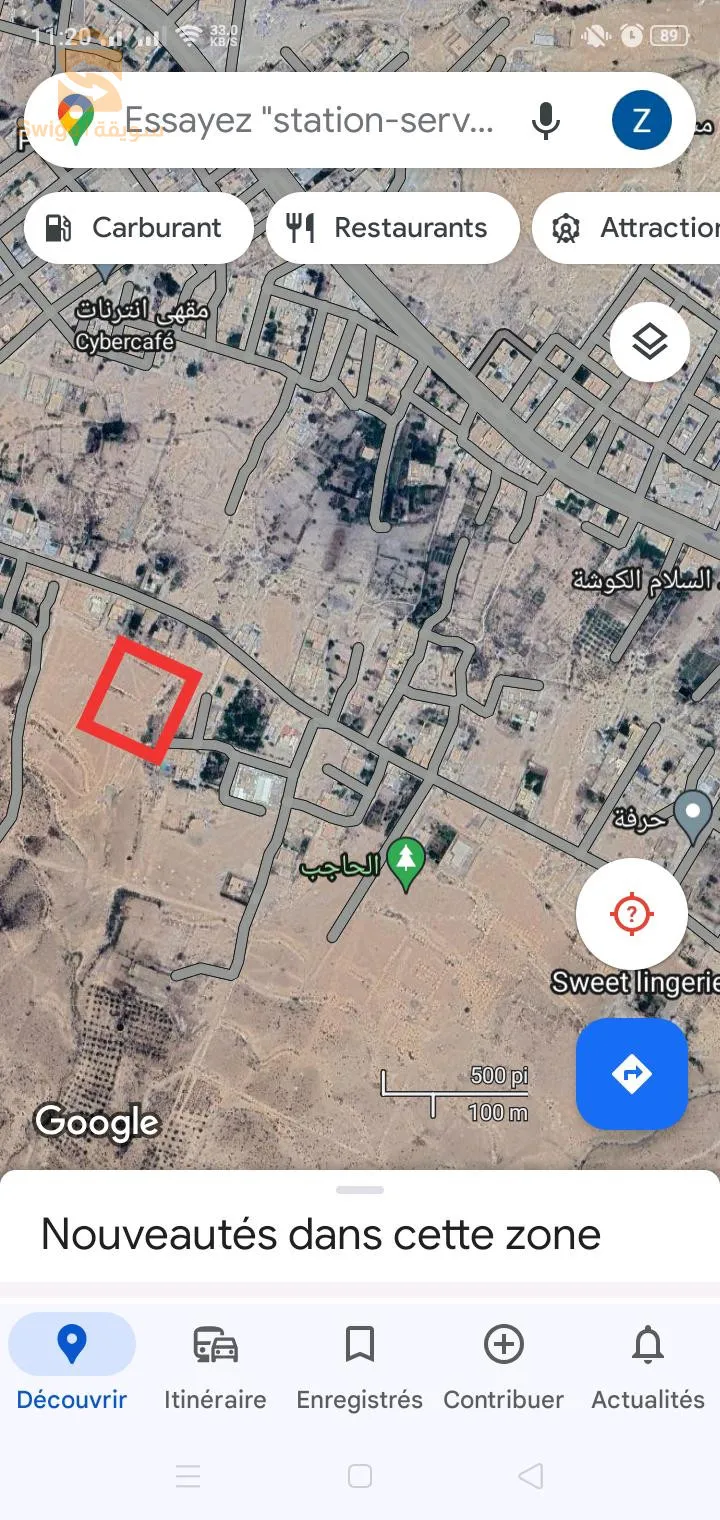
Task: Tap the Google logo on the map
Action: pos(96,1123)
